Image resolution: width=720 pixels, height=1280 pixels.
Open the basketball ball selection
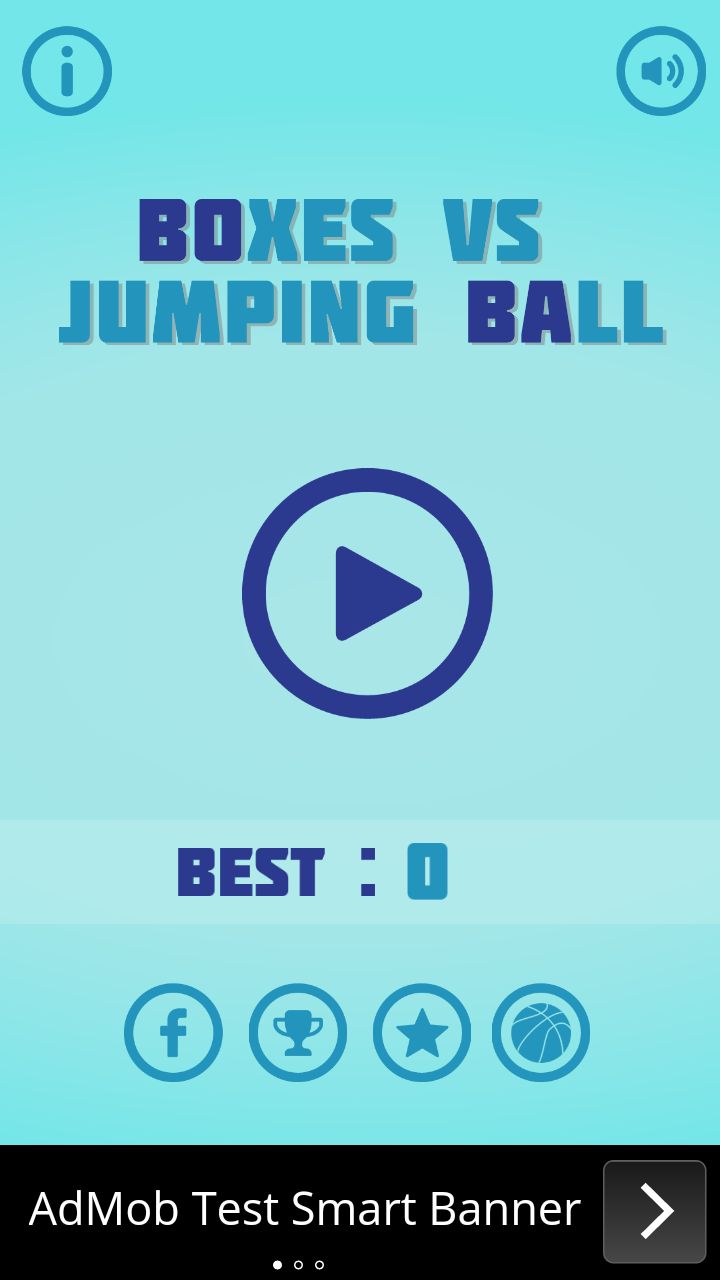click(541, 1032)
